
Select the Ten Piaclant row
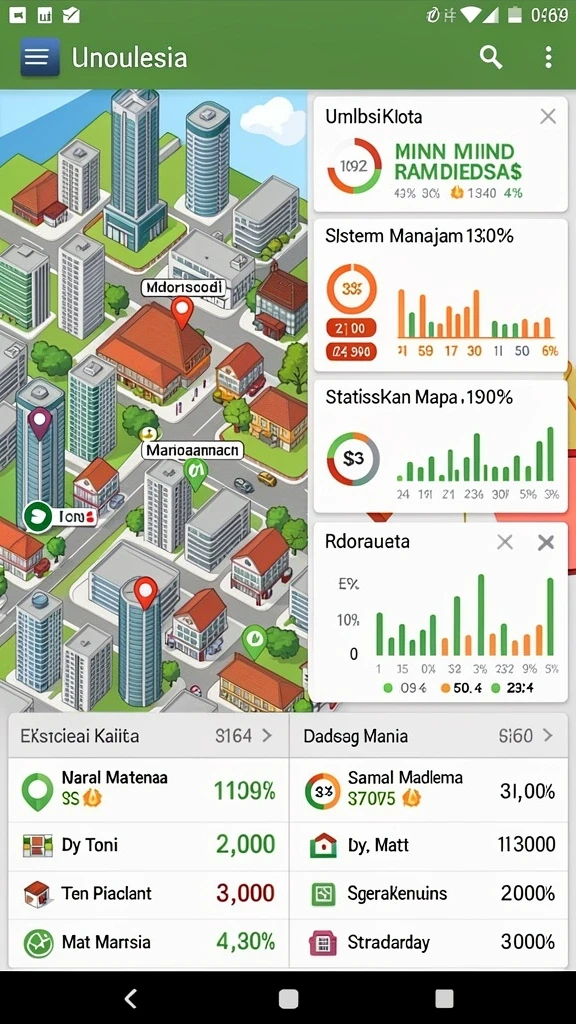(148, 893)
